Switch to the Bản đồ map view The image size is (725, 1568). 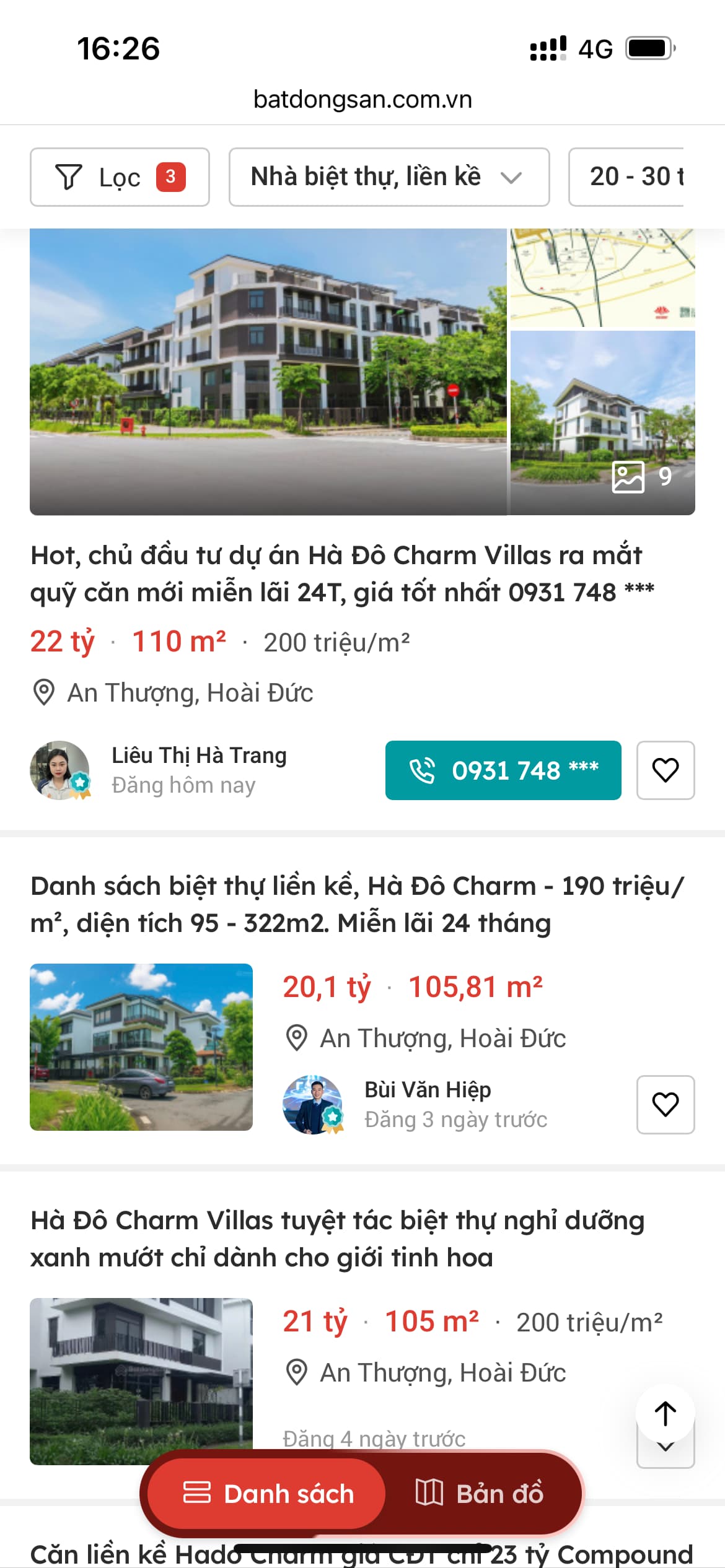pyautogui.click(x=480, y=1494)
